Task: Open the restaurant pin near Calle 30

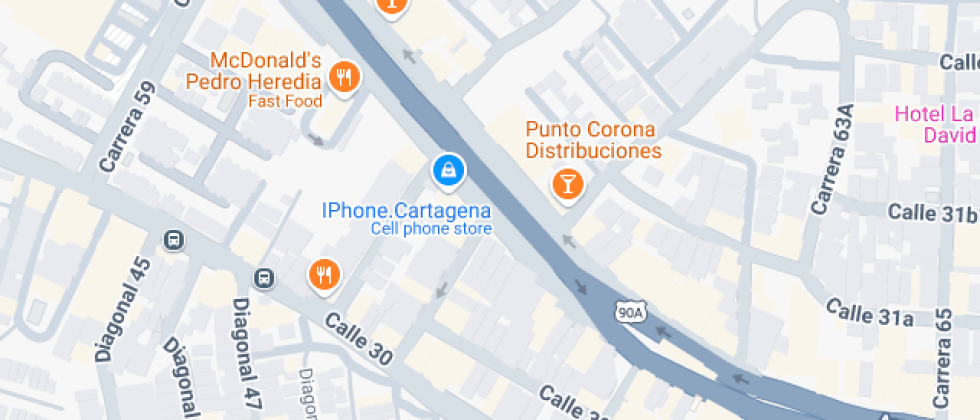Action: [324, 276]
